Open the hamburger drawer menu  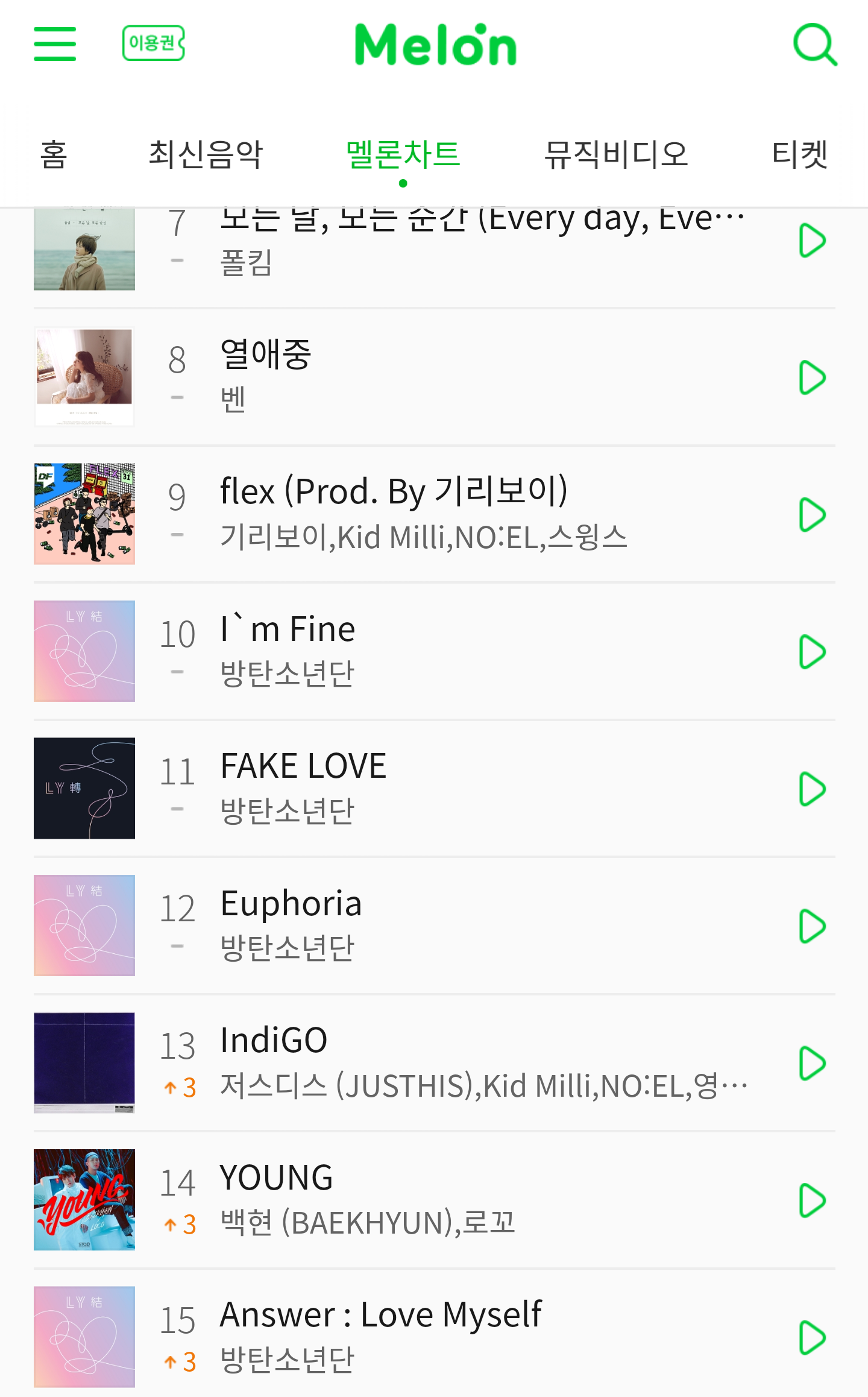55,44
